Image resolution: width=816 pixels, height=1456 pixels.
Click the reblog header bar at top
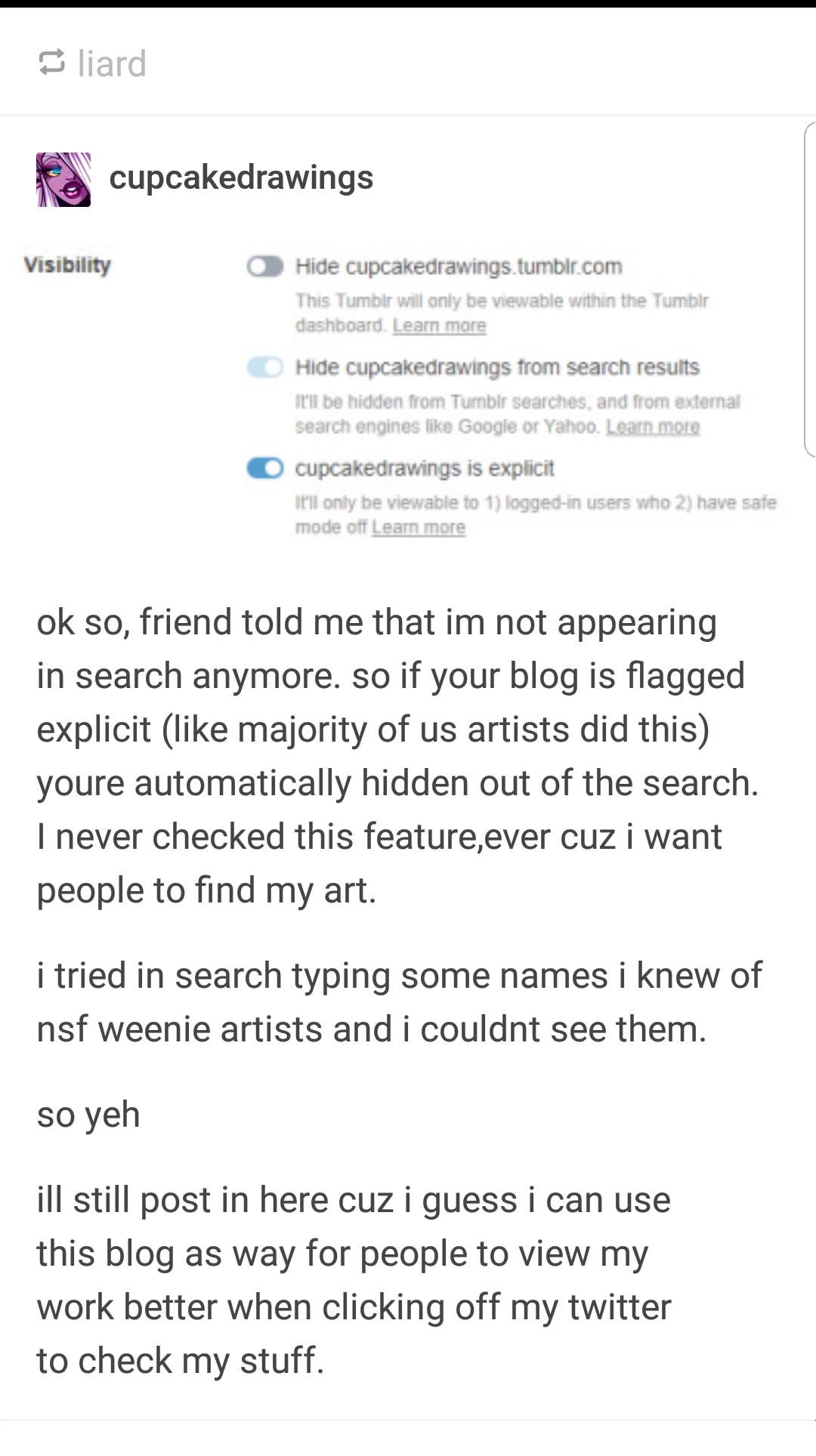(408, 63)
